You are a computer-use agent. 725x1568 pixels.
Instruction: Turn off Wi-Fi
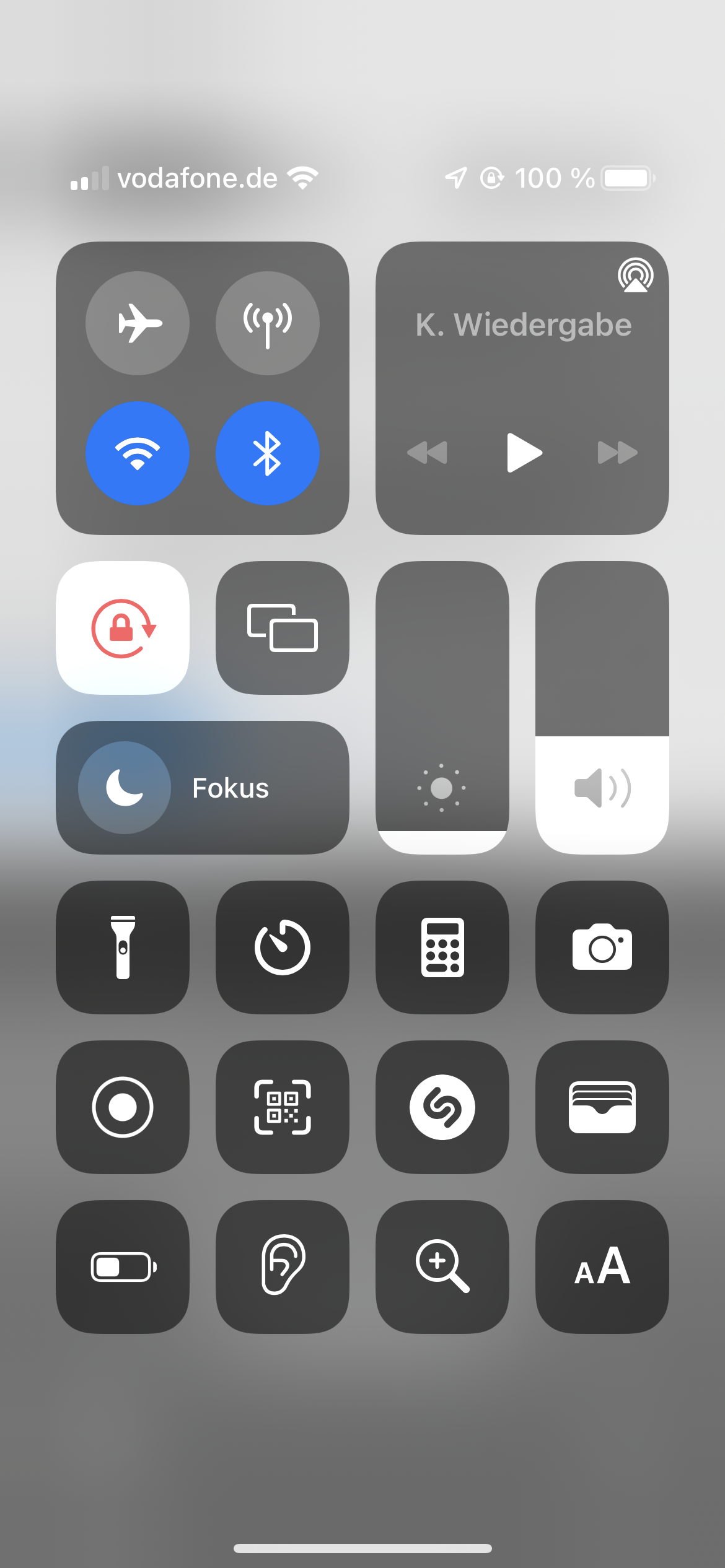click(138, 453)
